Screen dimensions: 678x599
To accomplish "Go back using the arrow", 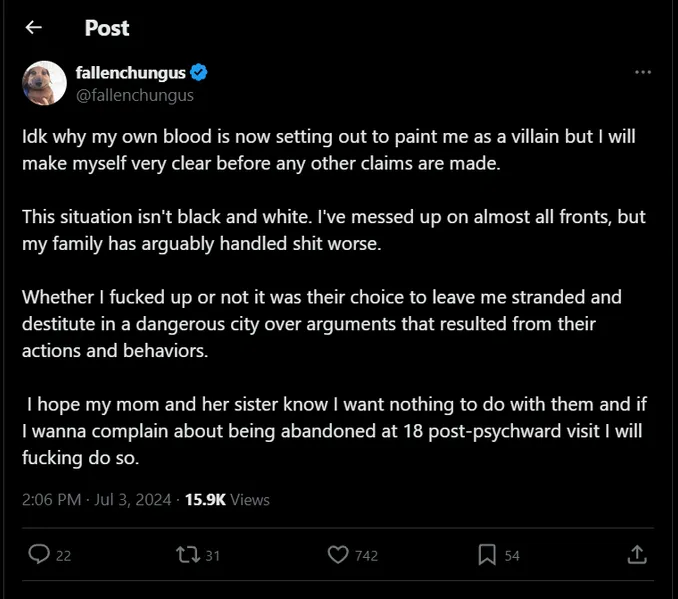I will (x=33, y=28).
